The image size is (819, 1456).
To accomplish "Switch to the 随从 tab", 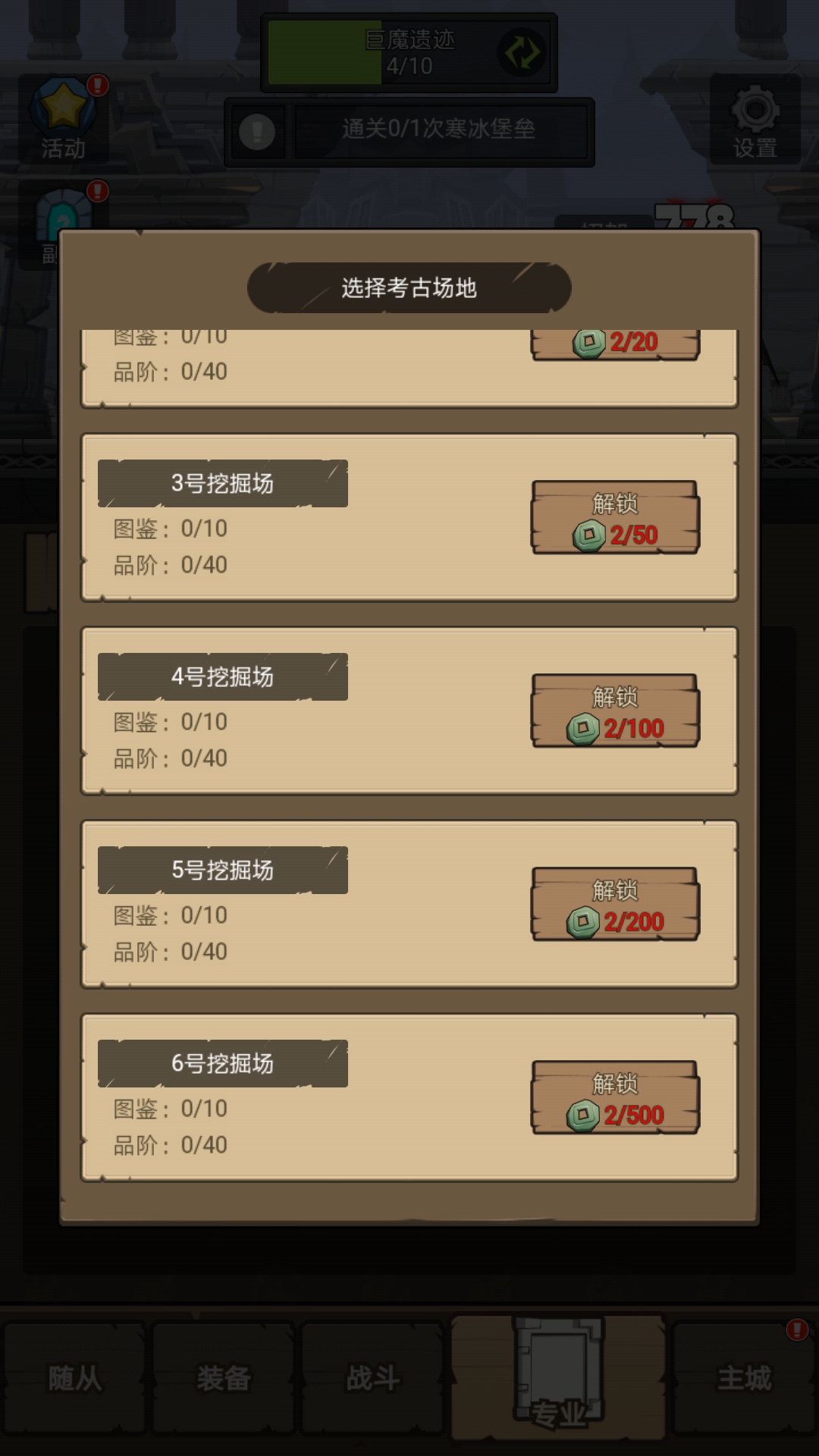I will tap(74, 1378).
